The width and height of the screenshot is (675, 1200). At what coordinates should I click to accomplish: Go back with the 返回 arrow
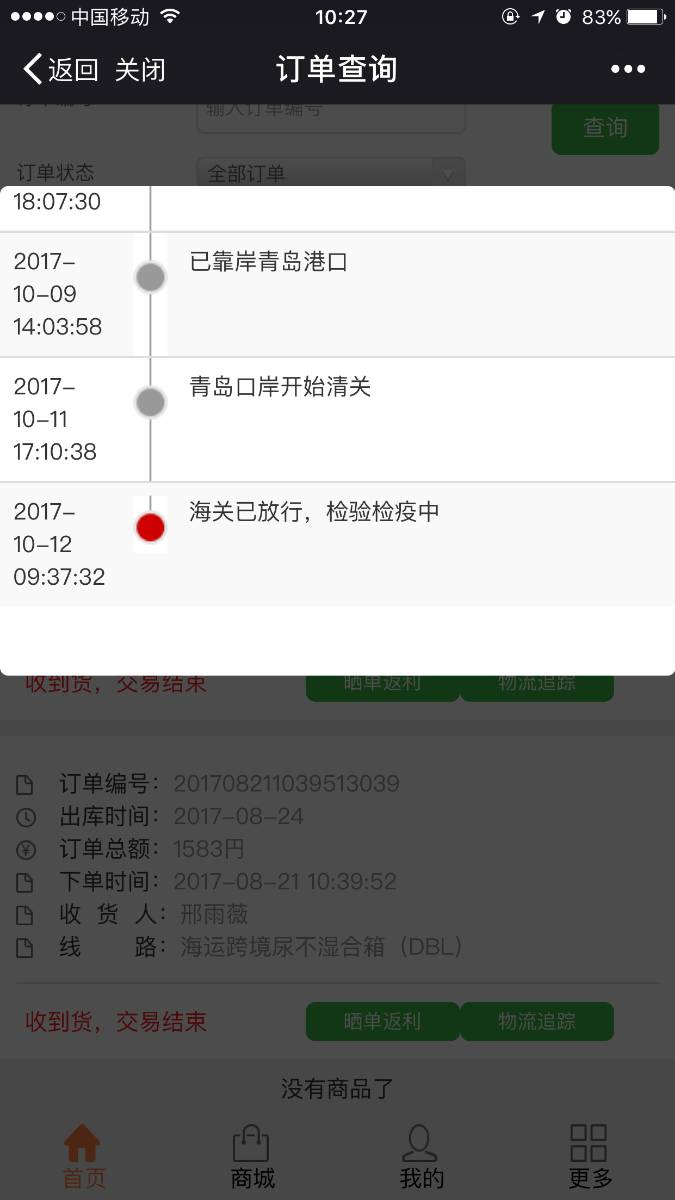(x=60, y=69)
